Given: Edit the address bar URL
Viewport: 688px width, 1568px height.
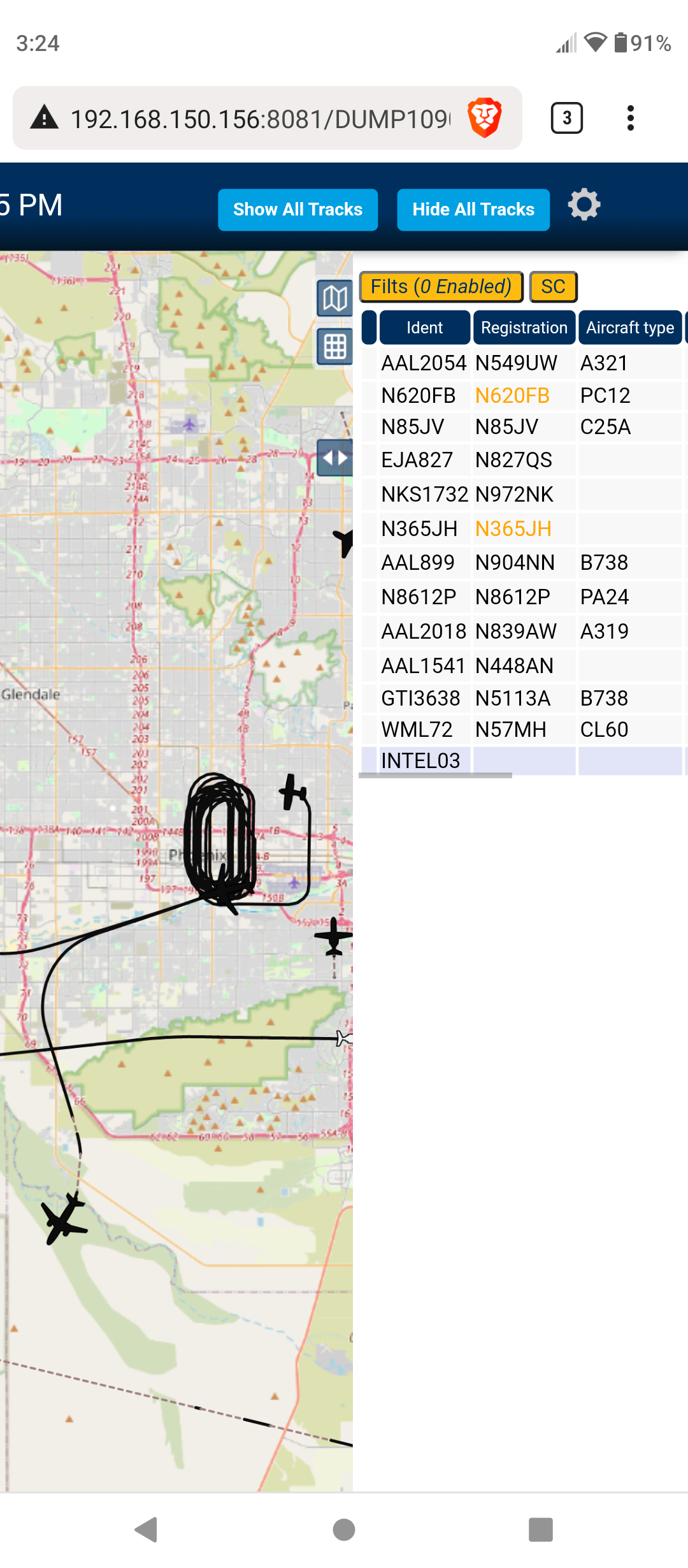Looking at the screenshot, I should click(x=261, y=119).
